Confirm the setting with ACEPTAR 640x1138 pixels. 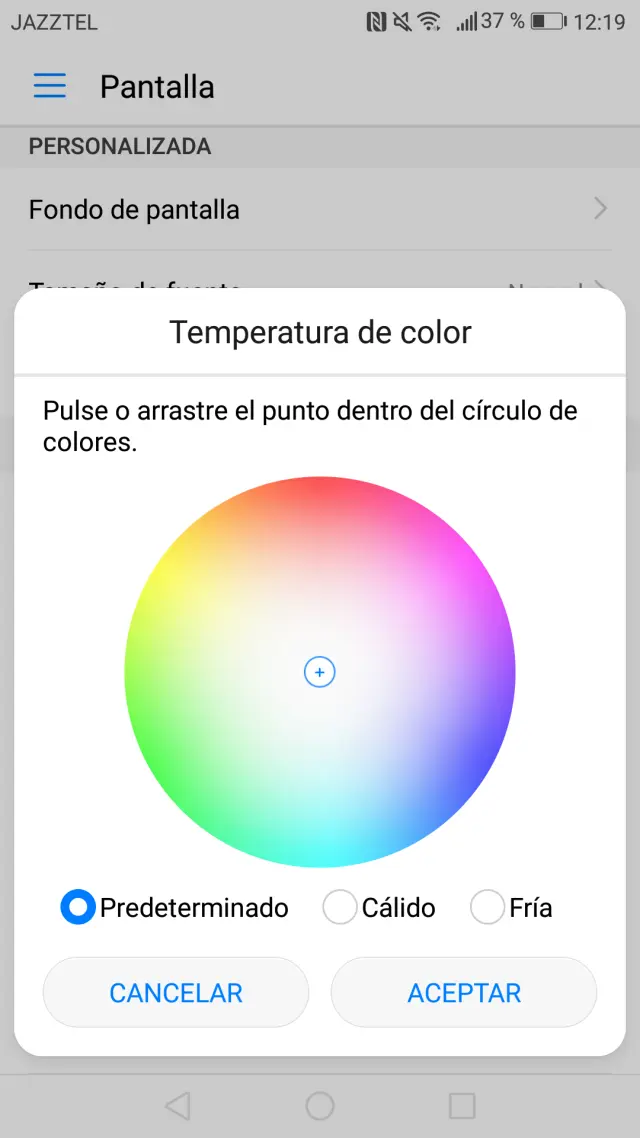point(464,993)
